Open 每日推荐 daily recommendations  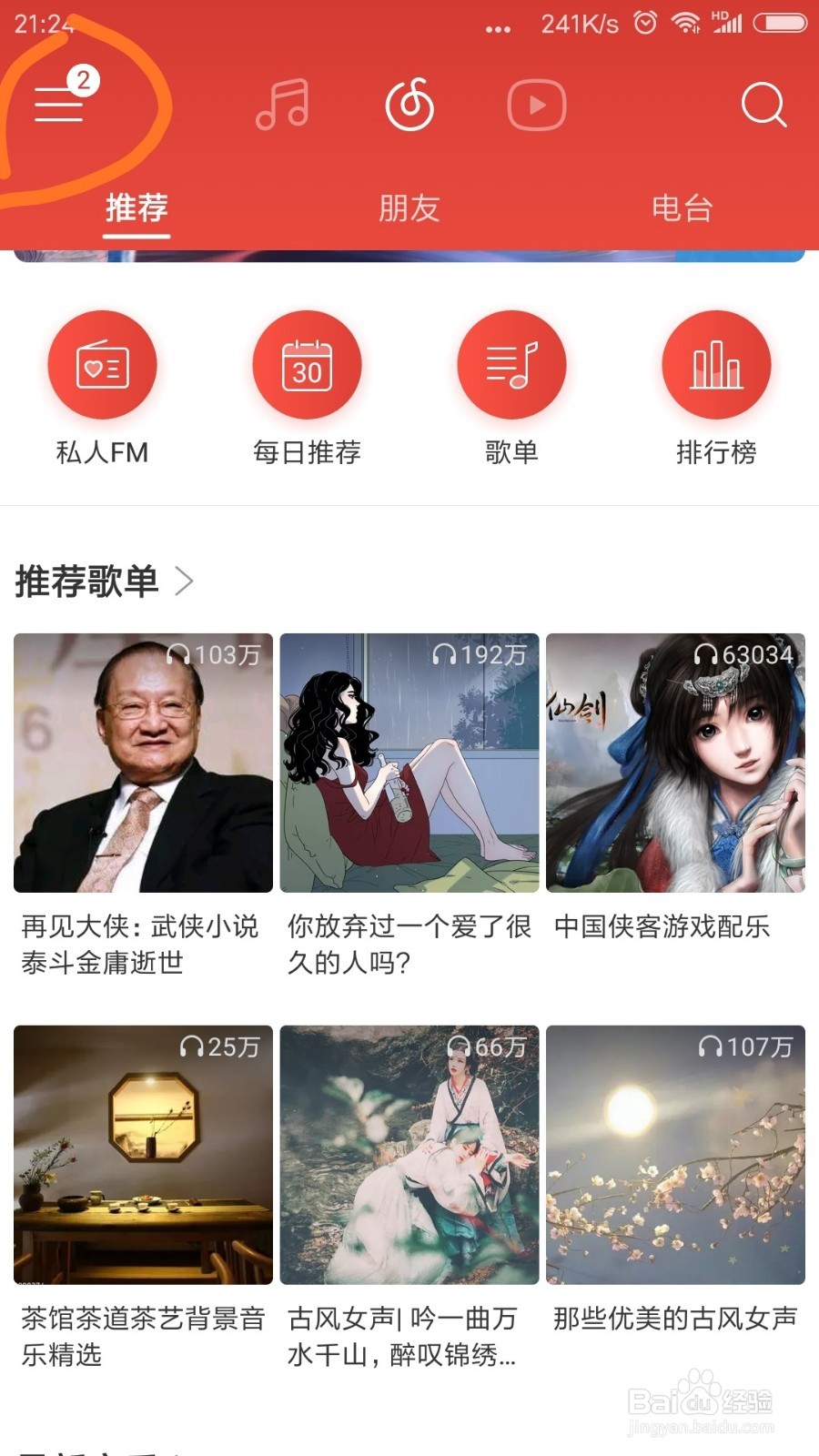[x=308, y=364]
